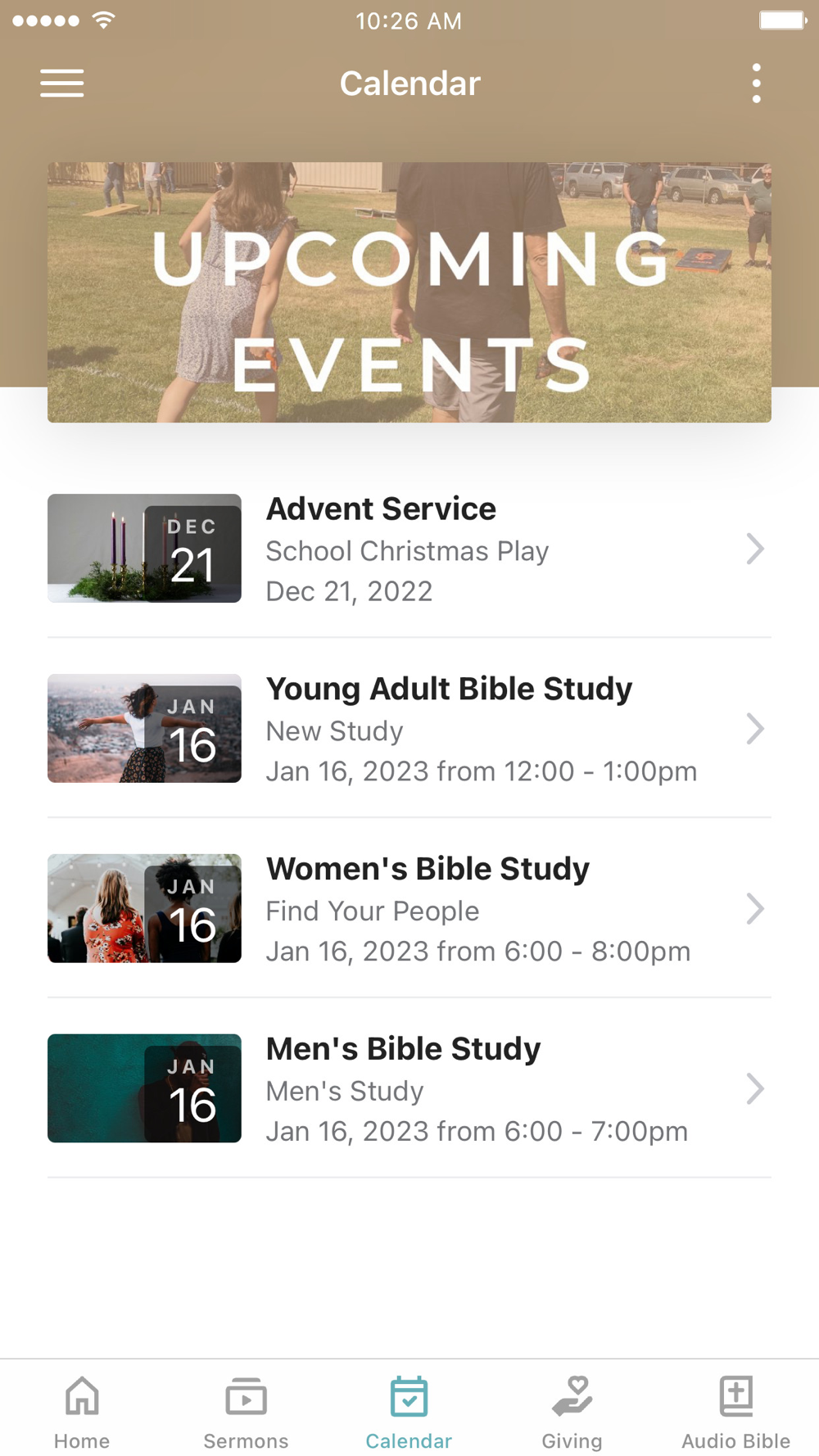Open the Advent Service event
This screenshot has height=1456, width=819.
tap(409, 549)
